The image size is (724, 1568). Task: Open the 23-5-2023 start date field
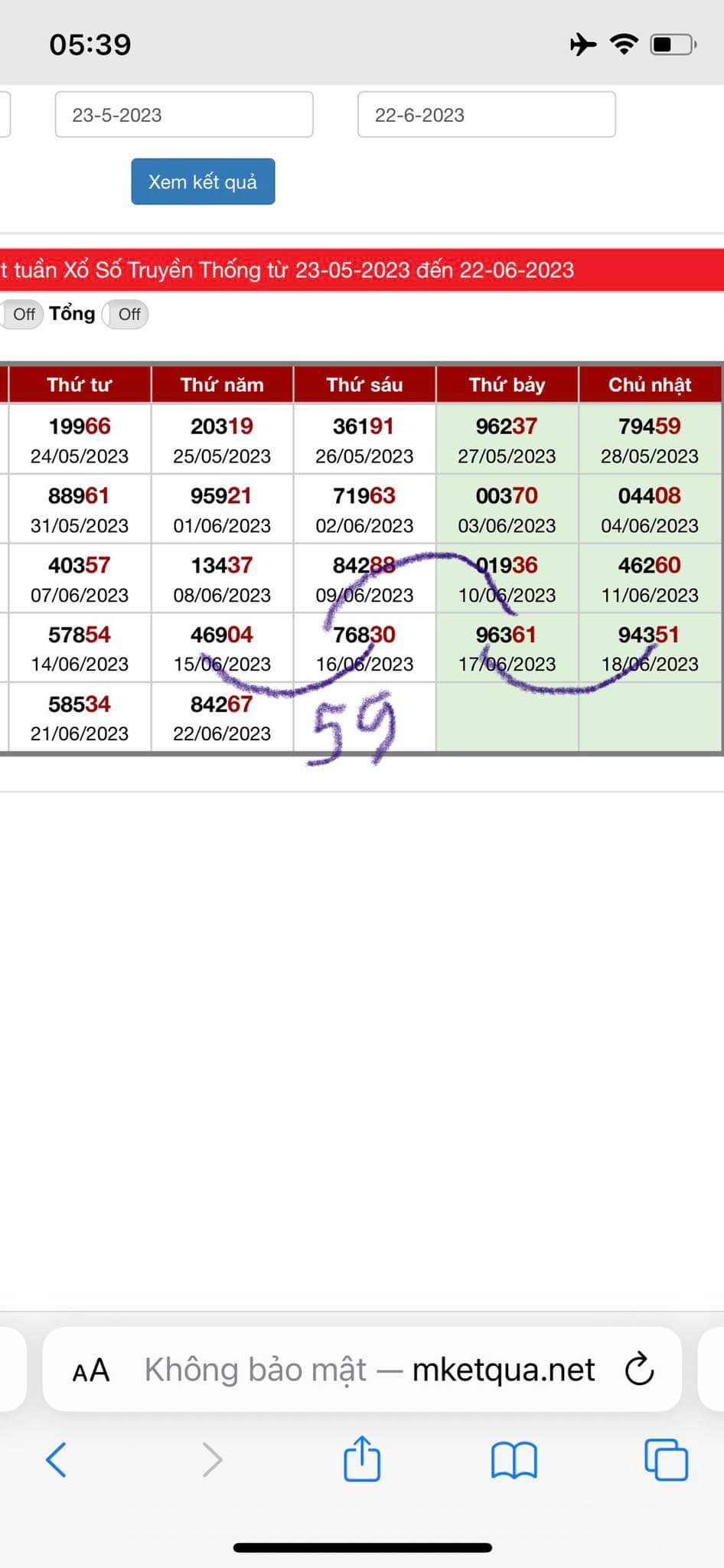coord(184,115)
